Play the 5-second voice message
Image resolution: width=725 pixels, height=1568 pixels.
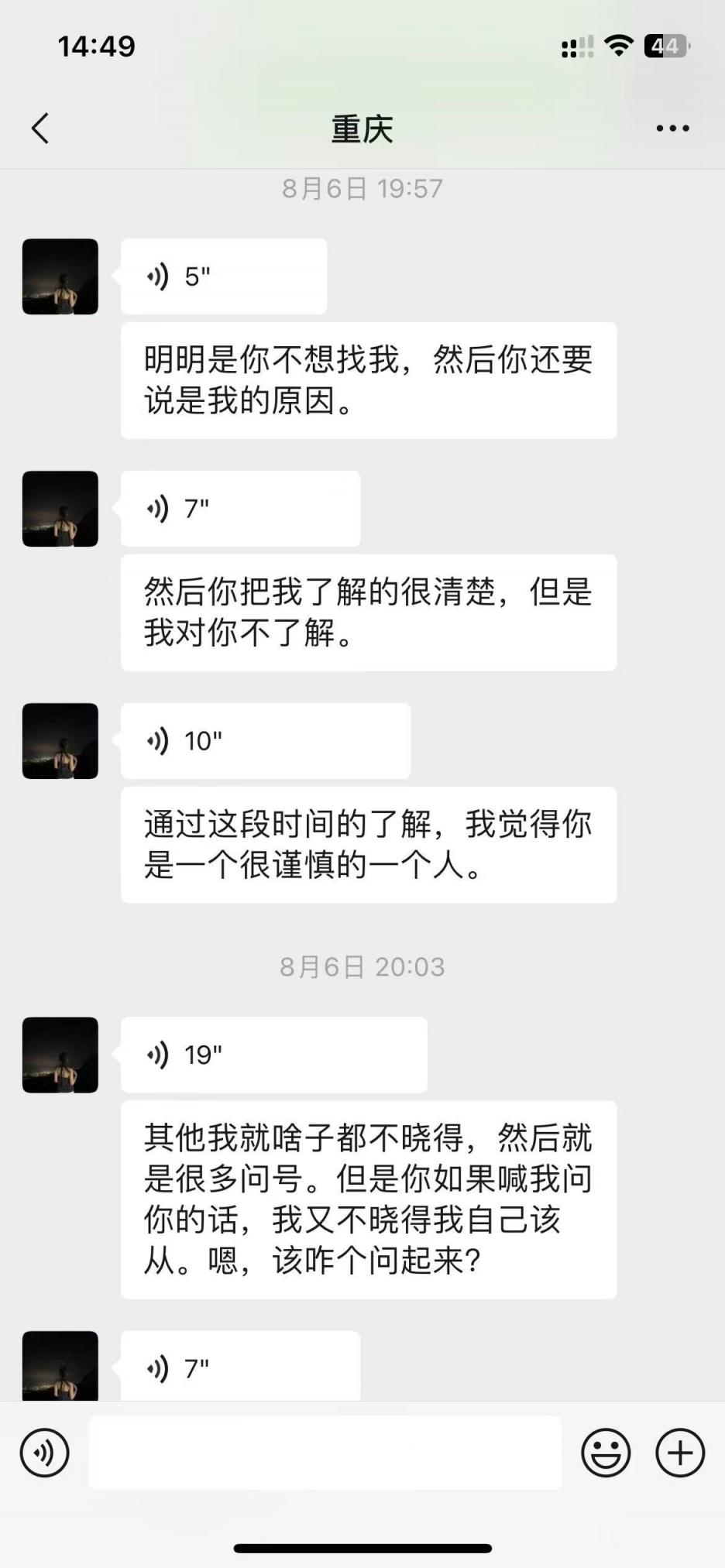[223, 276]
